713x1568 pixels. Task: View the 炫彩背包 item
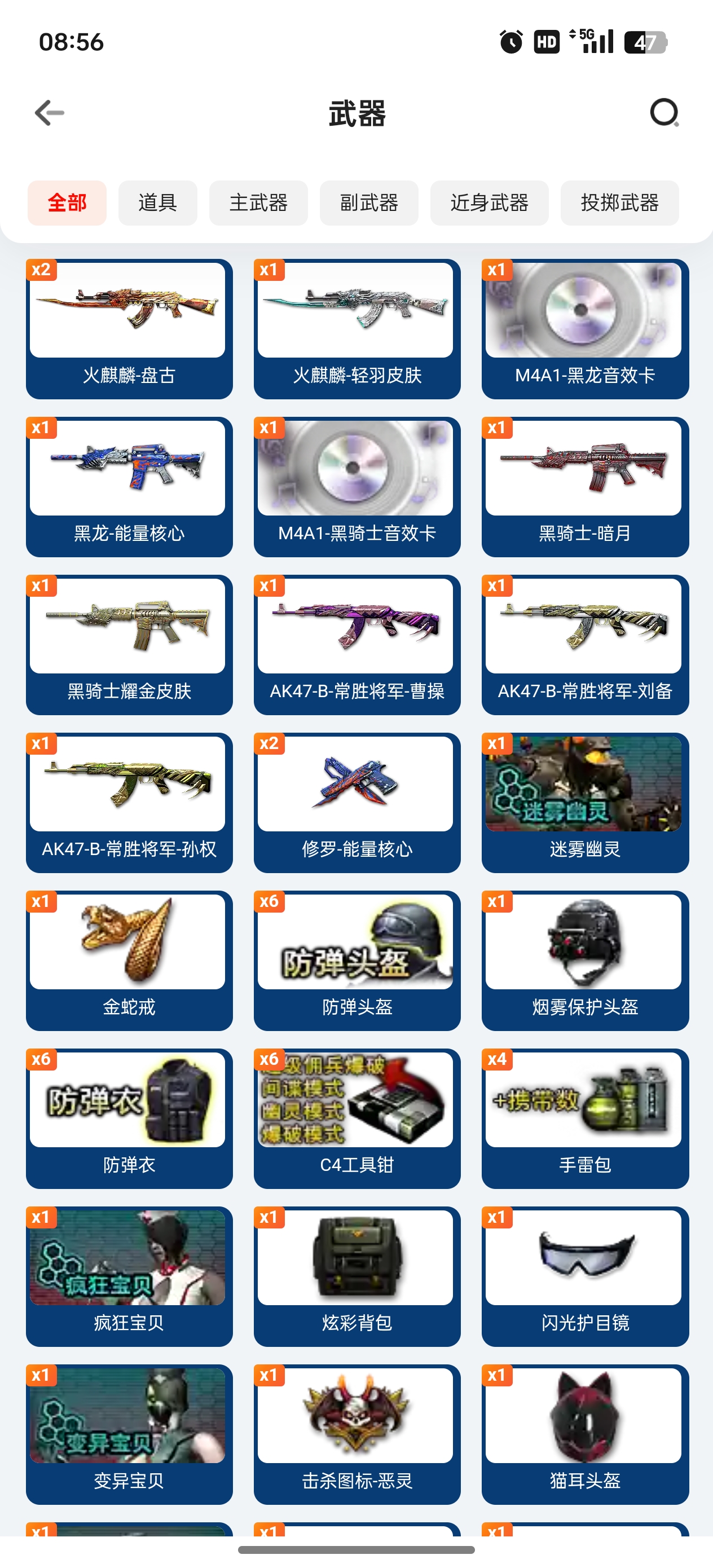coord(358,1276)
